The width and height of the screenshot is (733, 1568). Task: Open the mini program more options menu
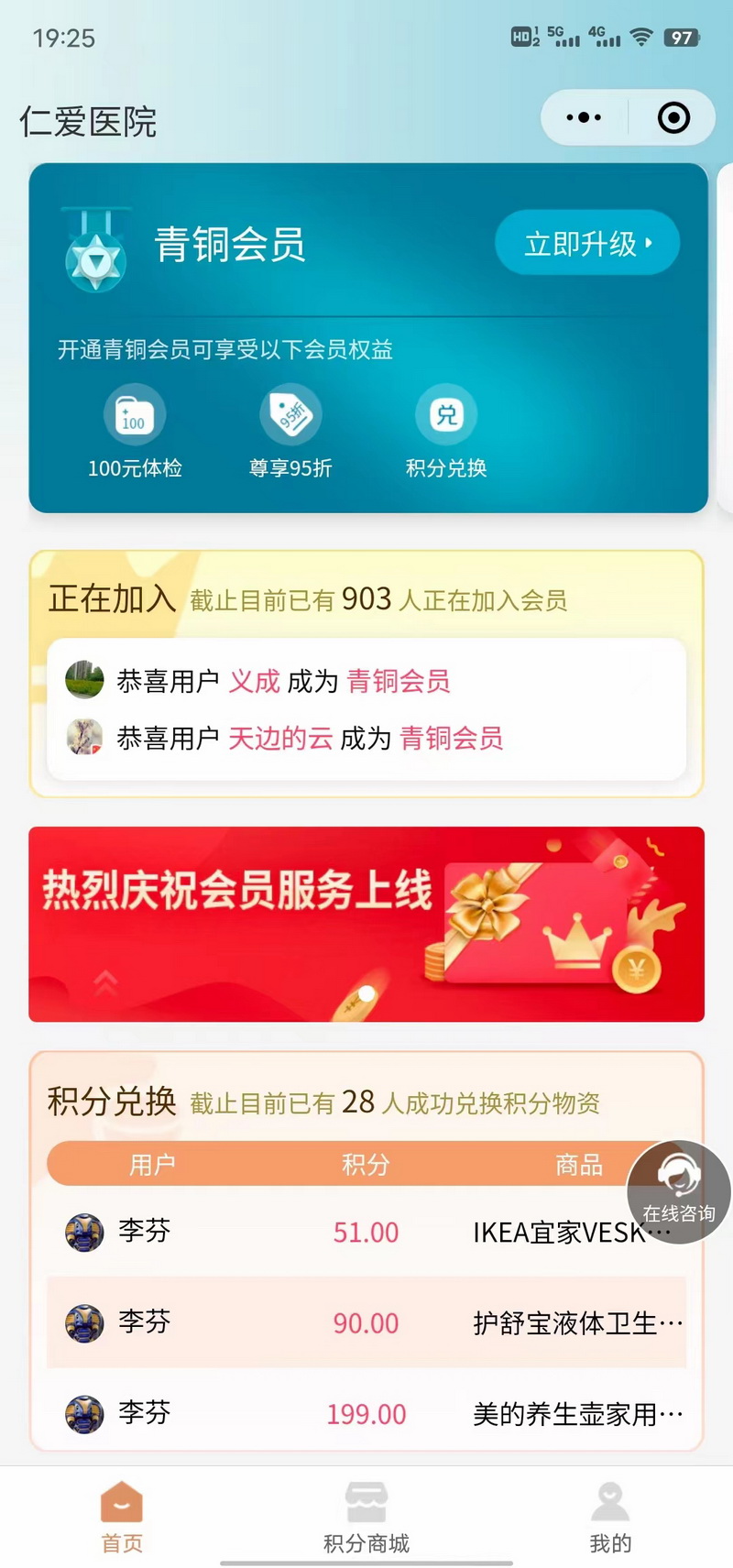point(584,117)
